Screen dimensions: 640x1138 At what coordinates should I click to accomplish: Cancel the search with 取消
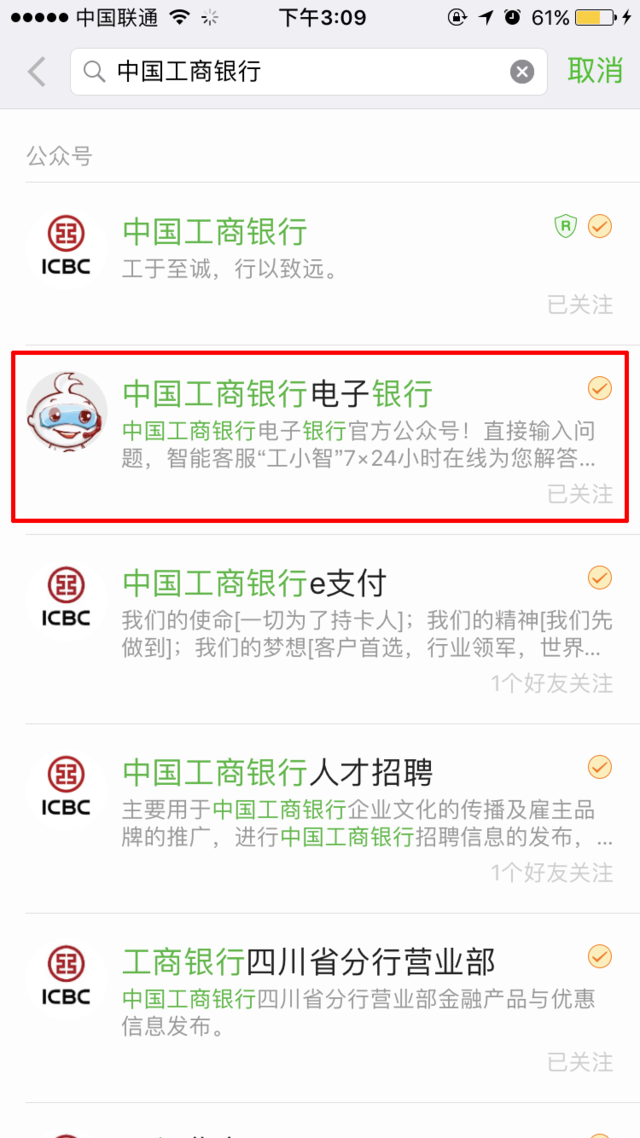[x=595, y=72]
